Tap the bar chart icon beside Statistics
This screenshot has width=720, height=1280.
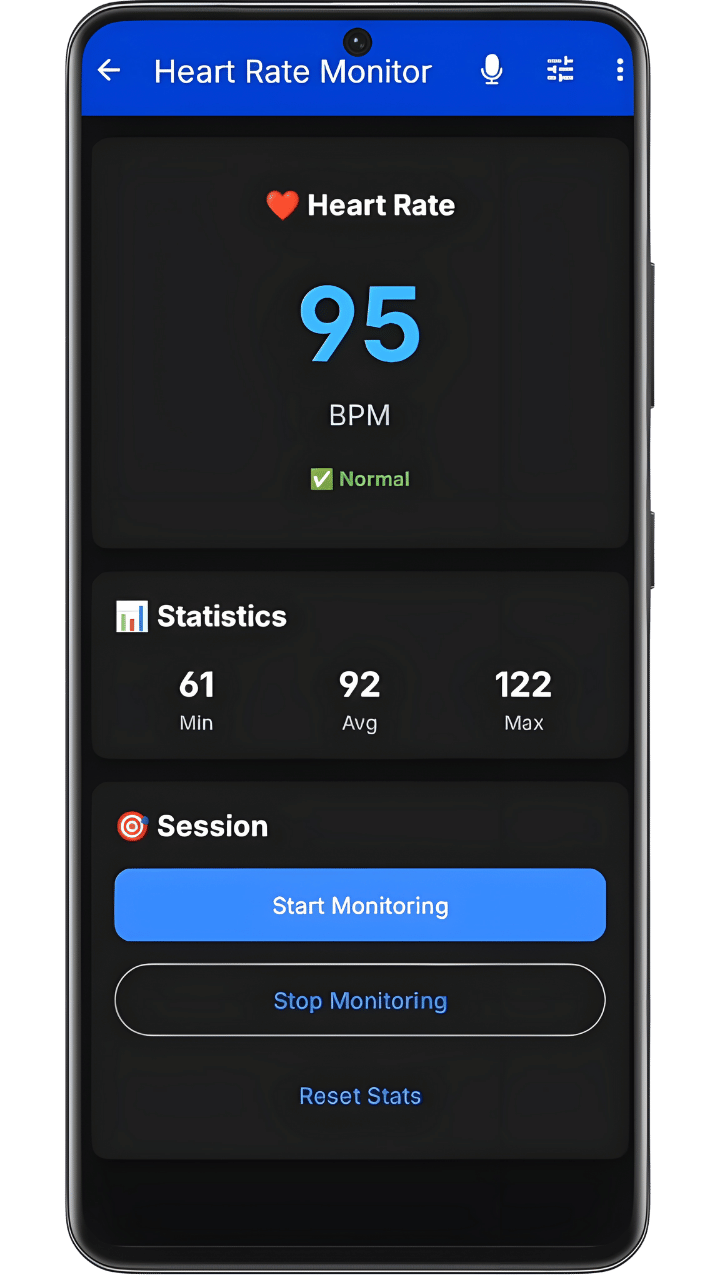tap(131, 616)
